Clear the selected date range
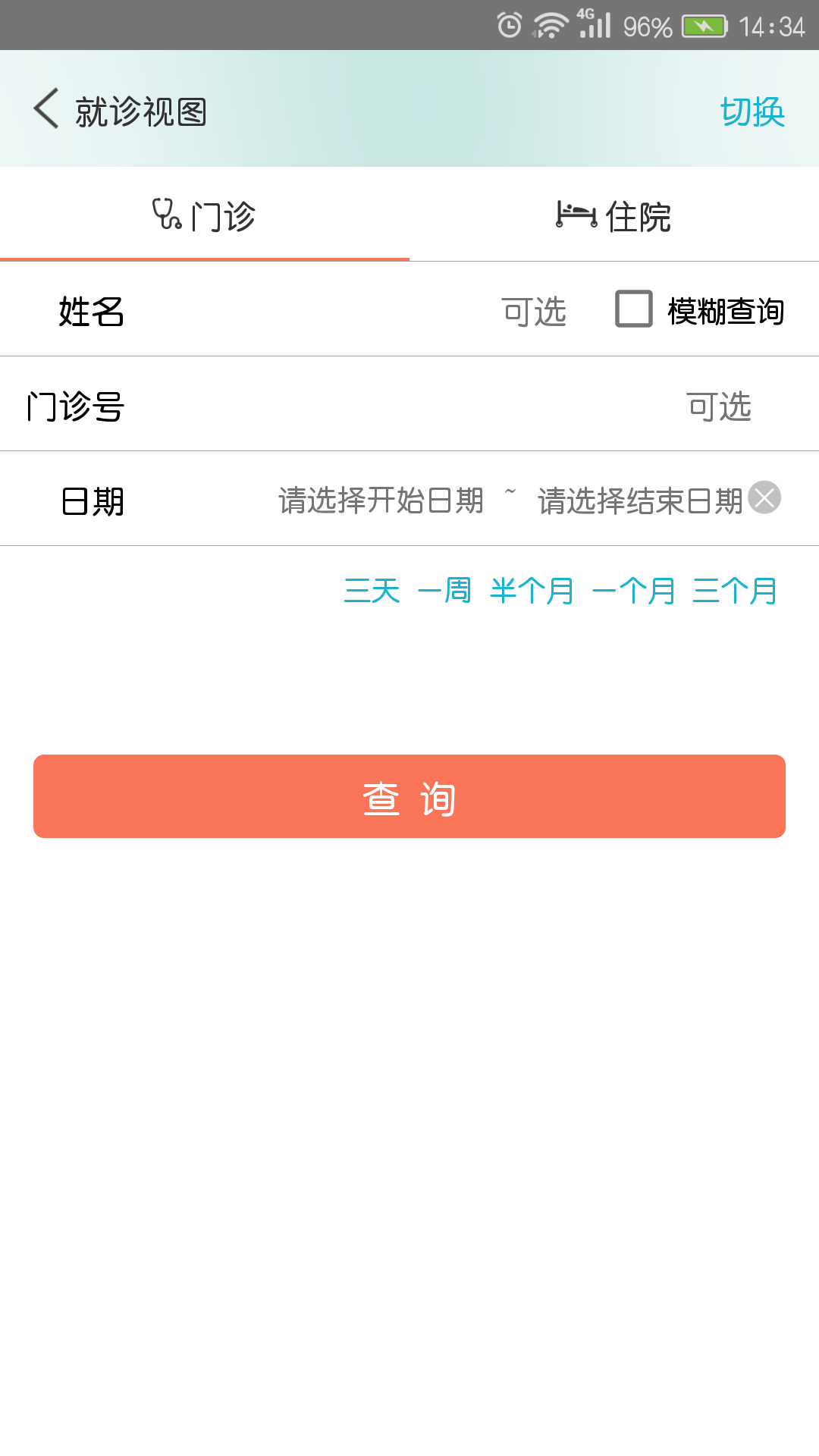 (764, 497)
